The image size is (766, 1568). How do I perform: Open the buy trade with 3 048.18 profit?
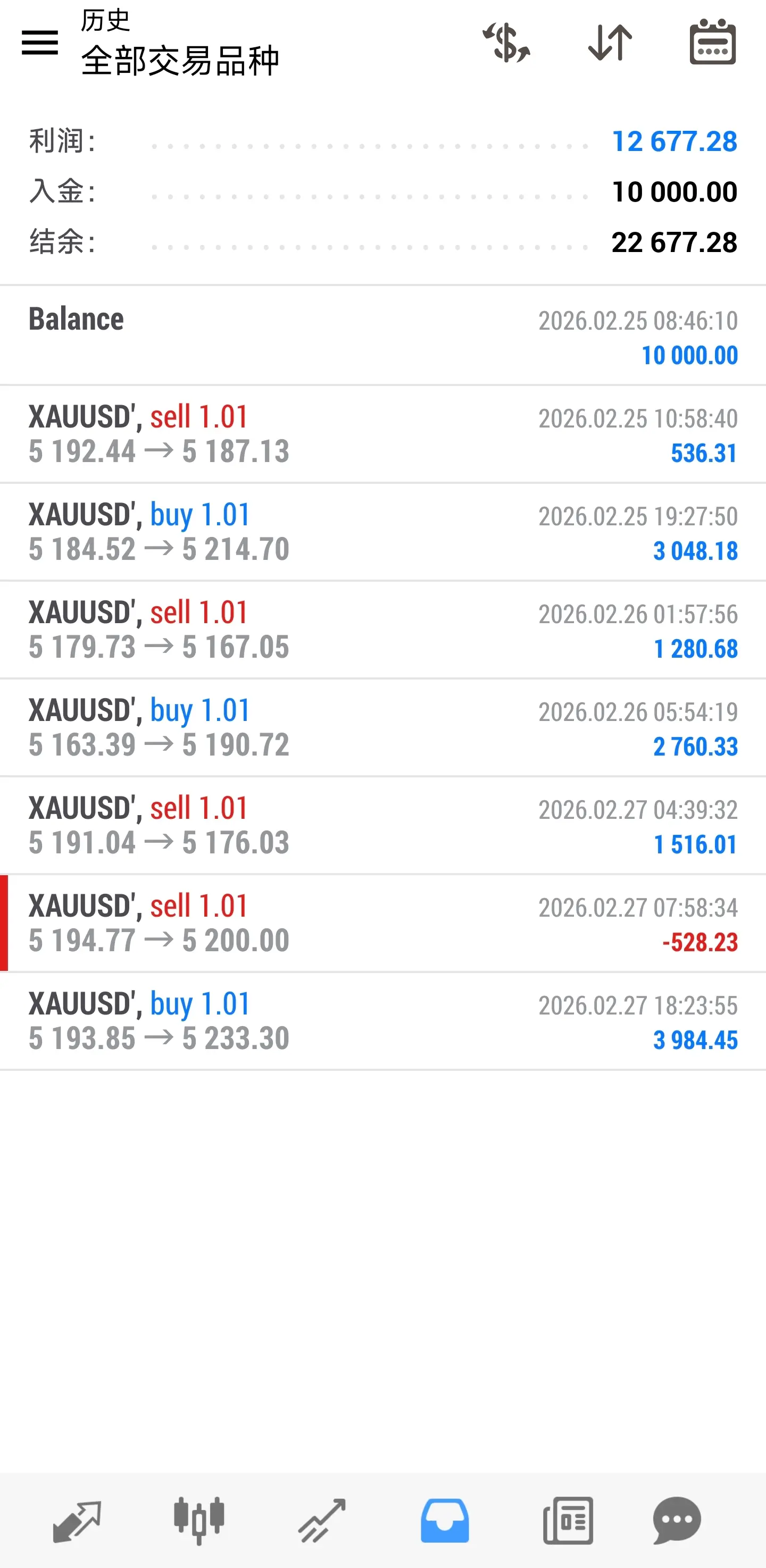tap(383, 532)
